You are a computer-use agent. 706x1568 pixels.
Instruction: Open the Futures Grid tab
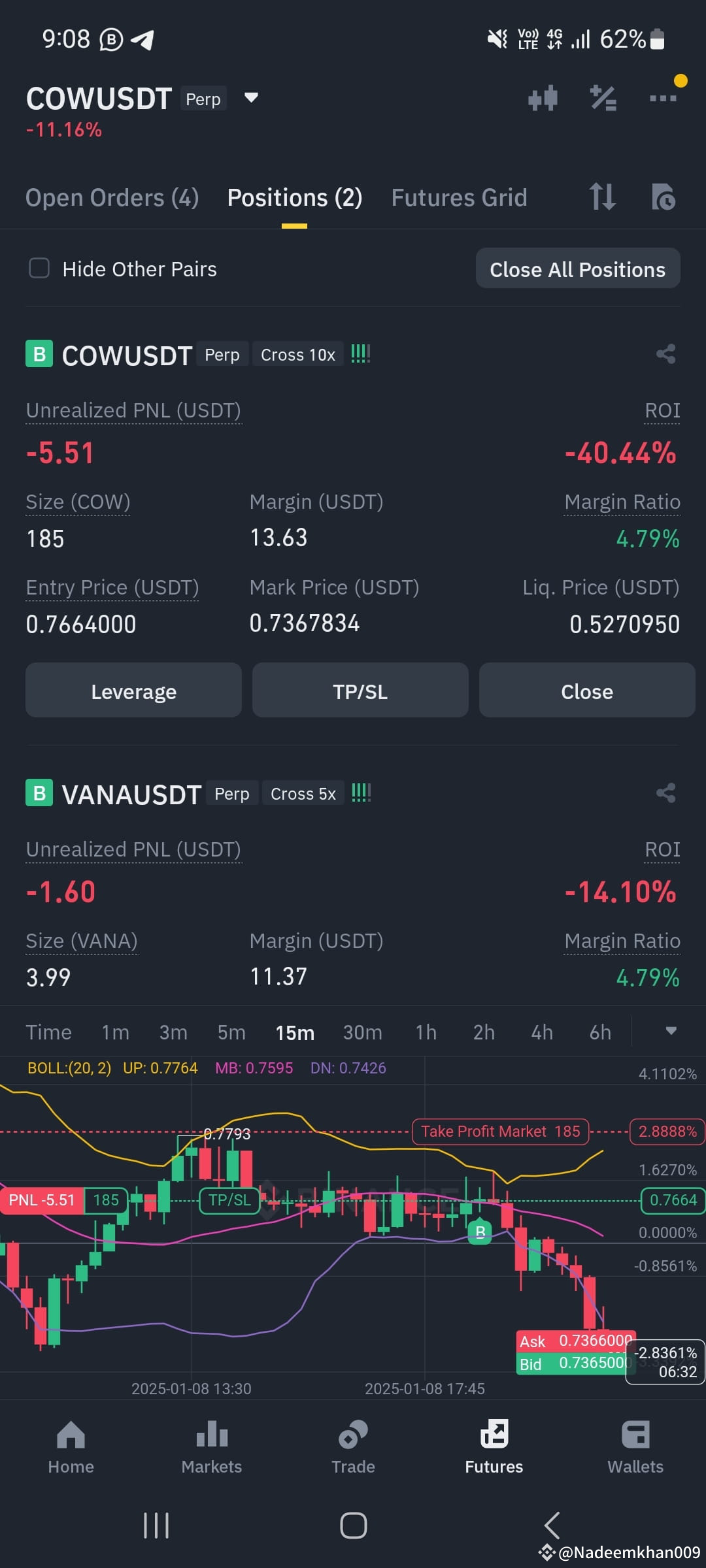(459, 197)
